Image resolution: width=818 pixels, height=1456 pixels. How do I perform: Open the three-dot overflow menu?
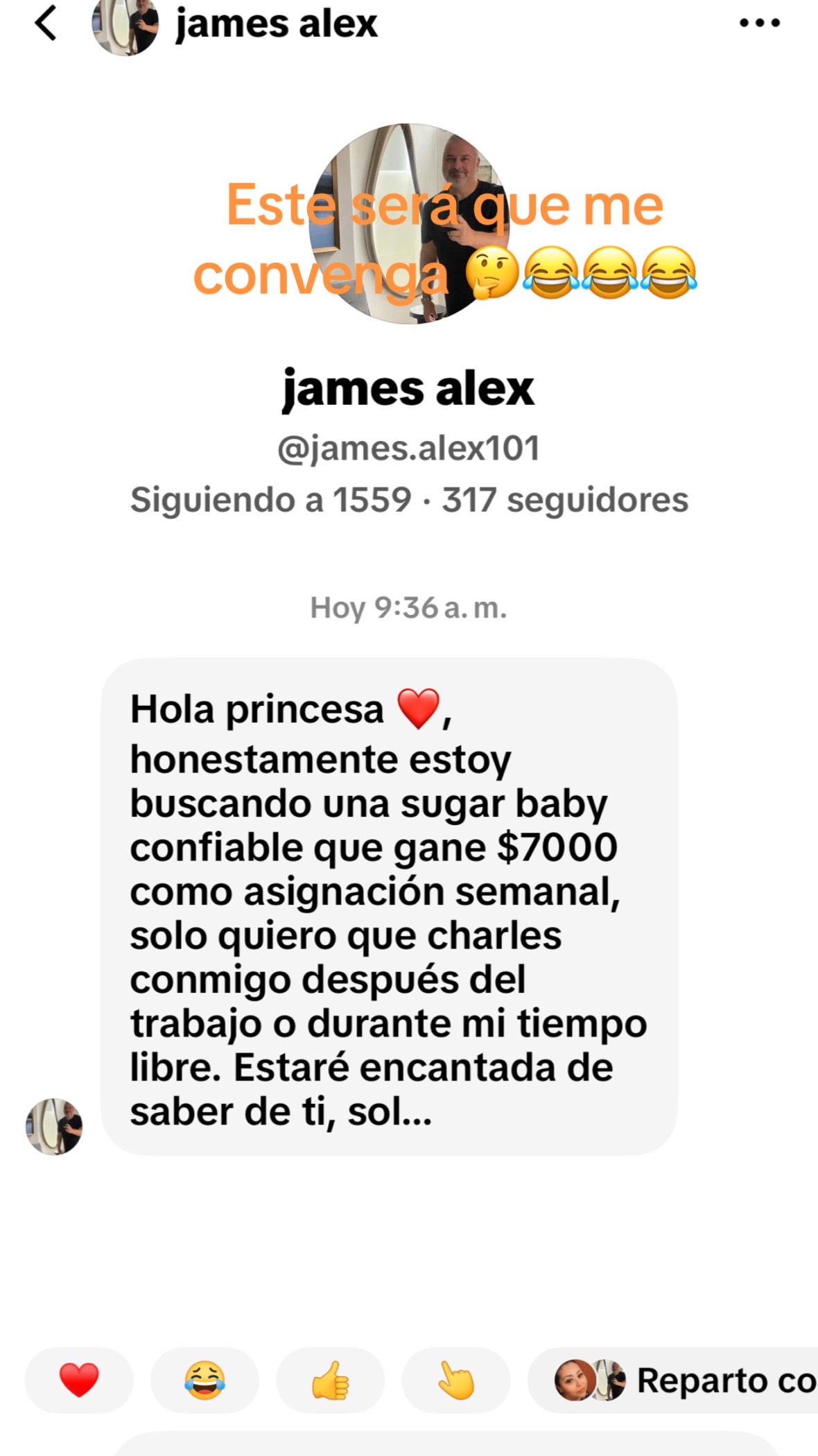tap(760, 23)
